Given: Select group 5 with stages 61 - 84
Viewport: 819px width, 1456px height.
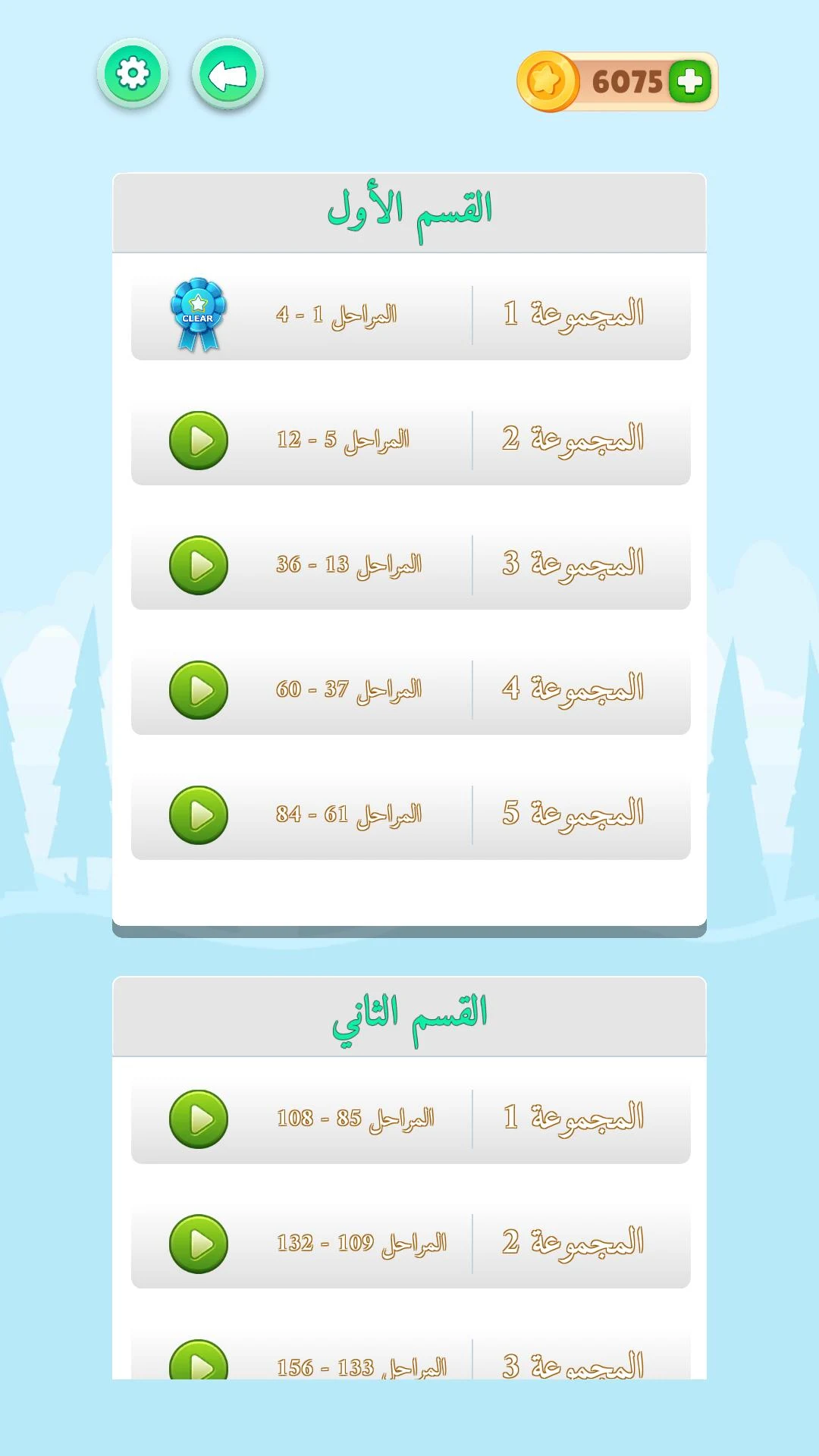Looking at the screenshot, I should click(410, 815).
